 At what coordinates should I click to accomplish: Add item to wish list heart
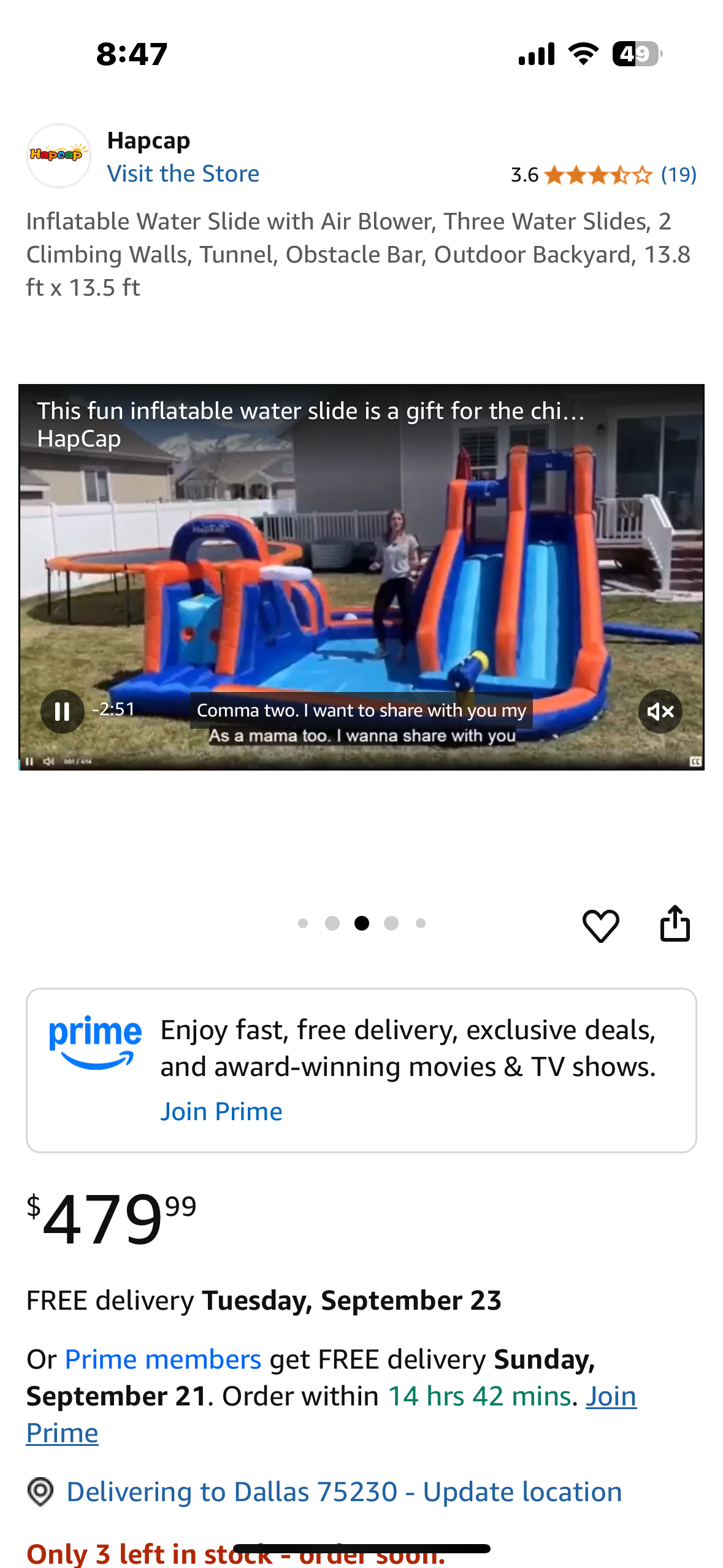[x=600, y=924]
